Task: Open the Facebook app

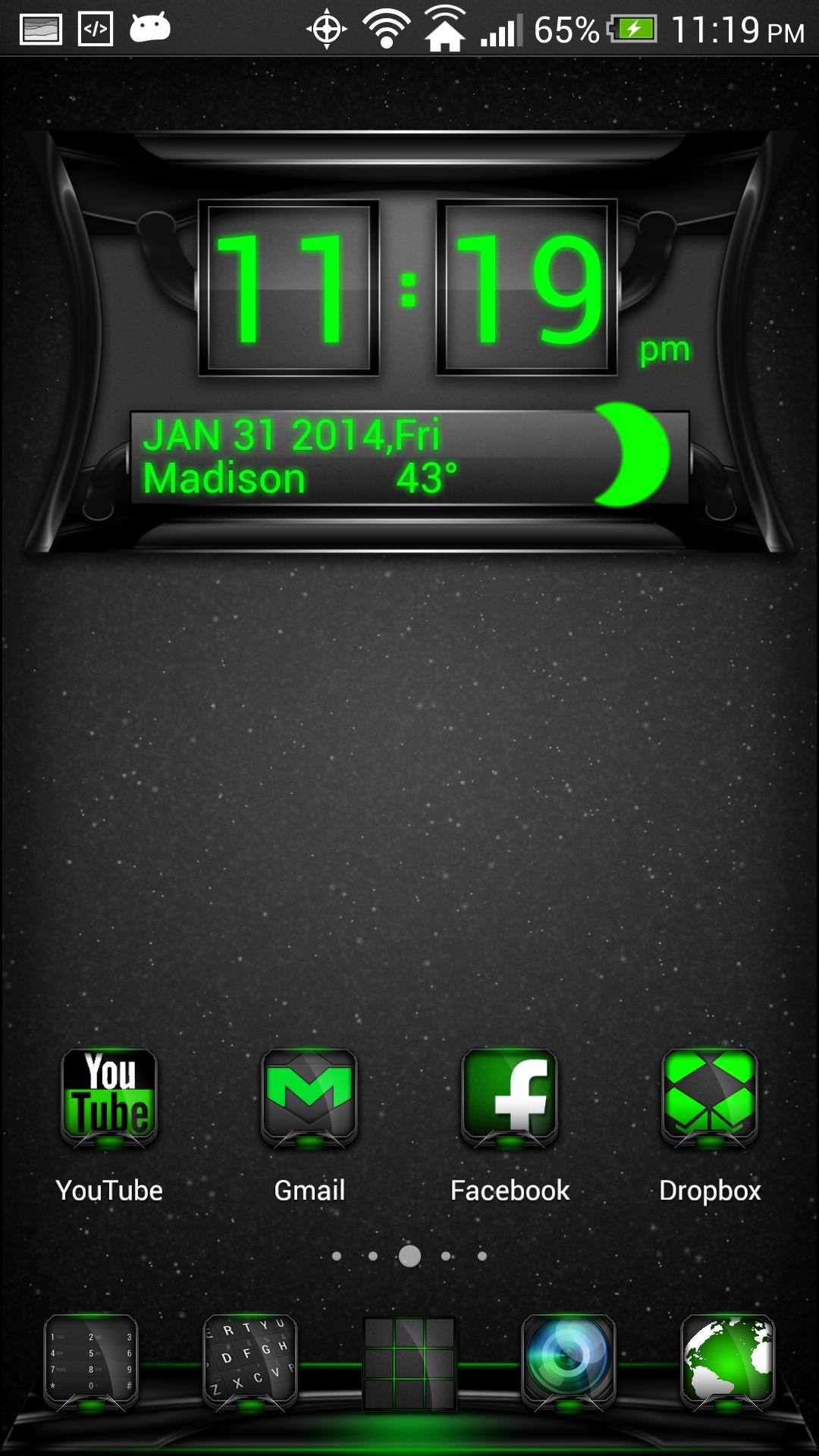Action: pyautogui.click(x=510, y=1097)
